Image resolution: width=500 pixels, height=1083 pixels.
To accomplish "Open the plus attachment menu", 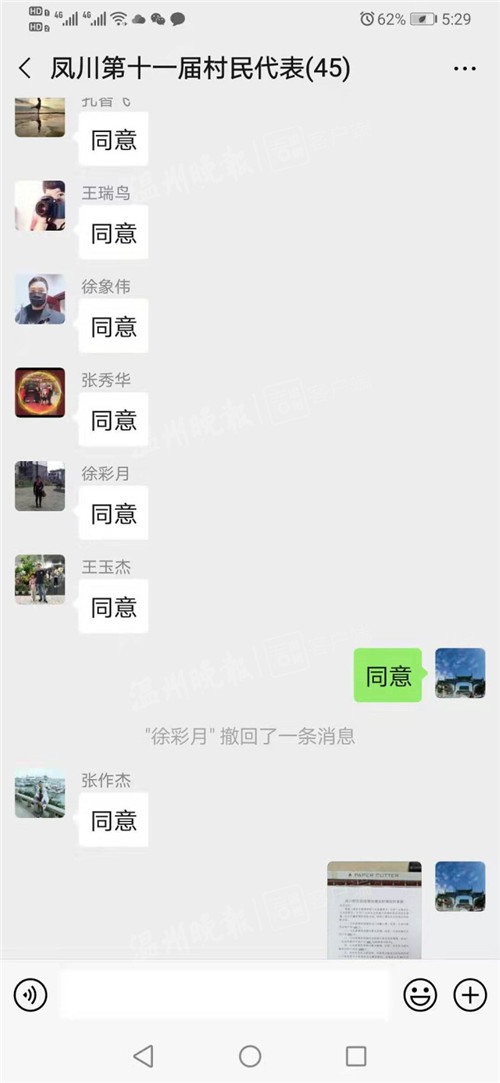I will 470,995.
